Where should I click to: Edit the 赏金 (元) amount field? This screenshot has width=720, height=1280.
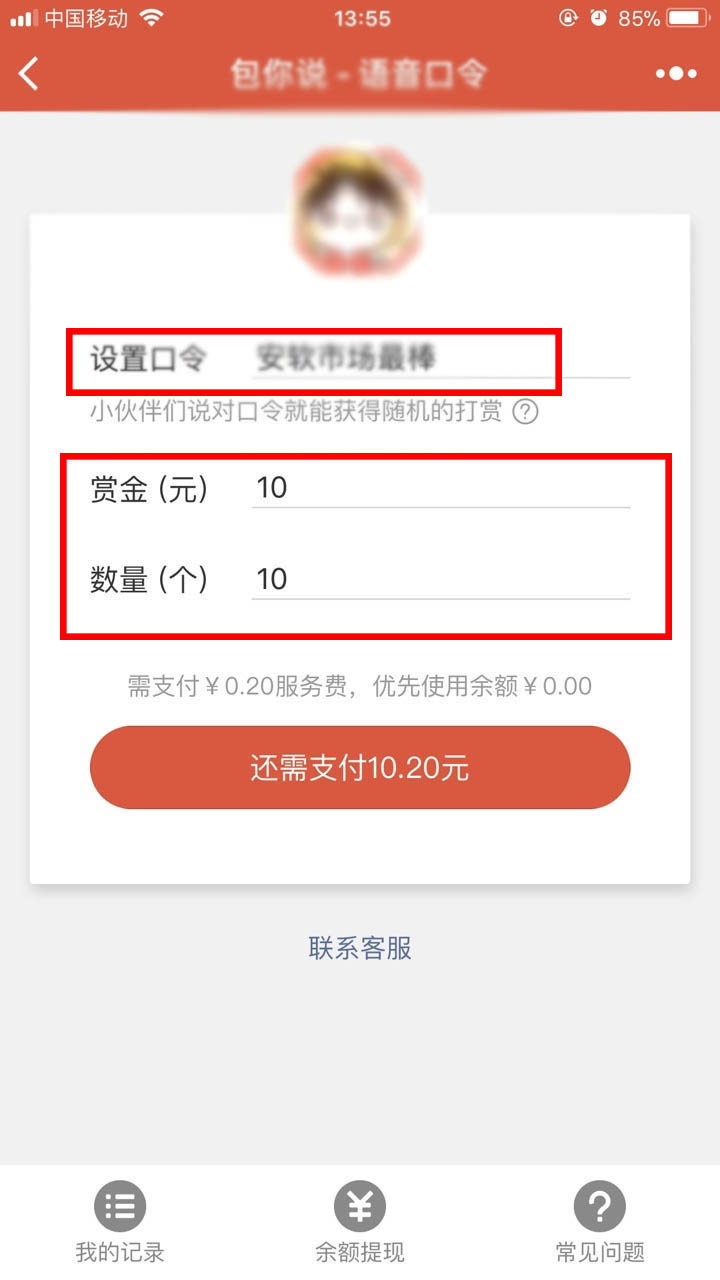tap(440, 488)
